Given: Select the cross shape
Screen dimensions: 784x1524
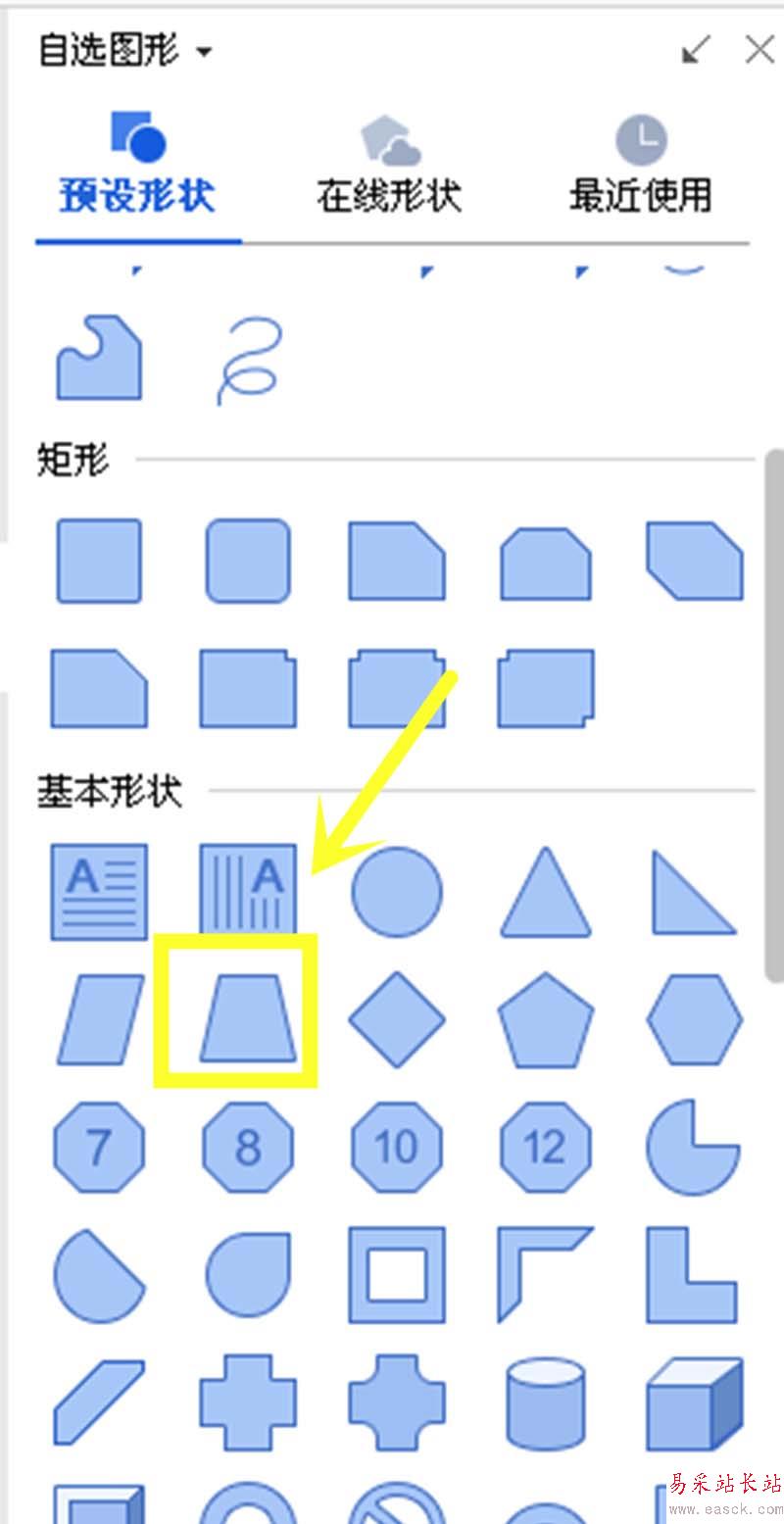Looking at the screenshot, I should pyautogui.click(x=248, y=1403).
